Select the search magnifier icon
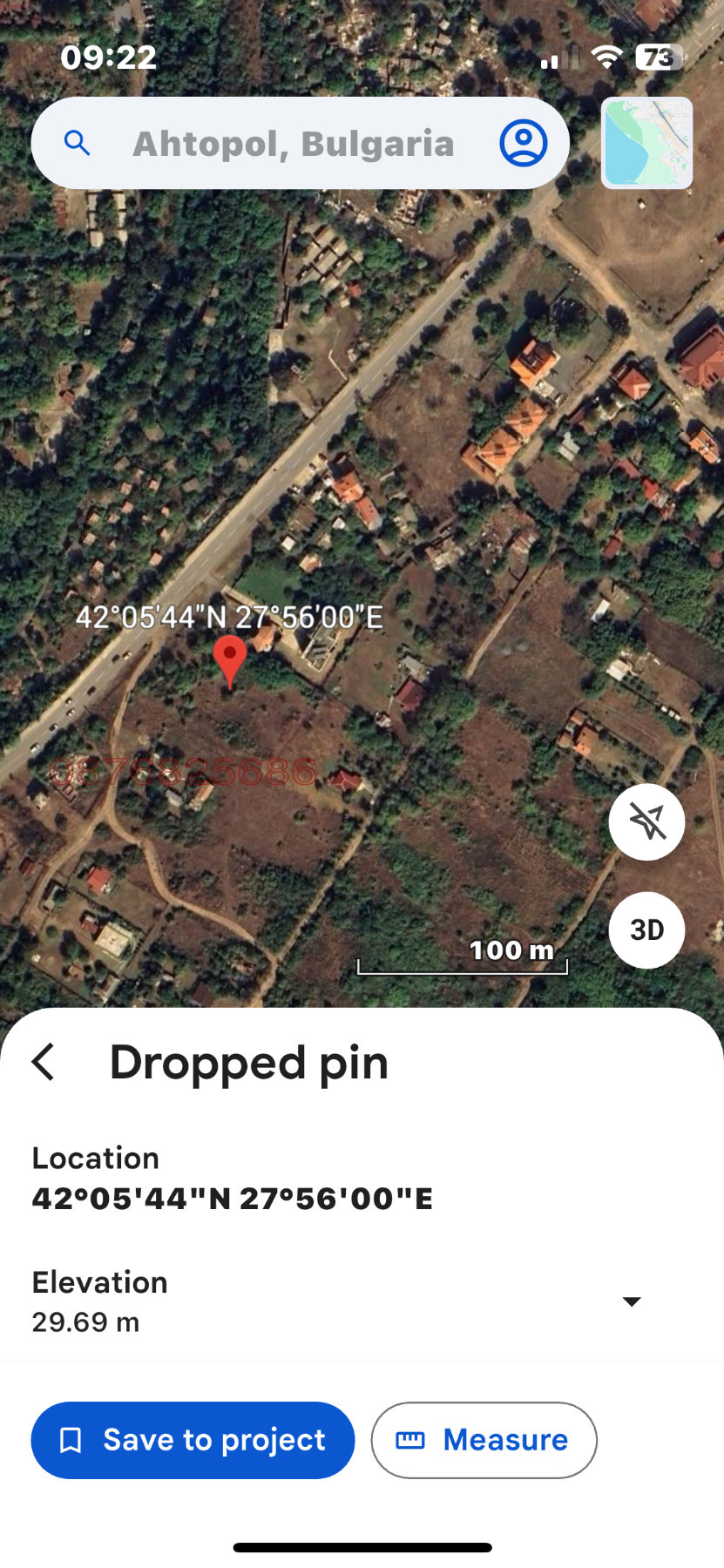 [78, 143]
